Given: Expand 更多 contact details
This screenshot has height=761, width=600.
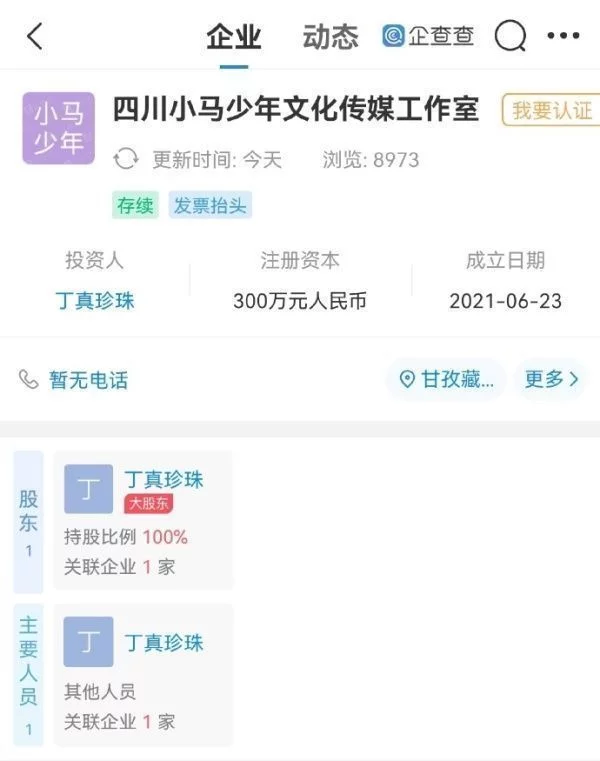Looking at the screenshot, I should [551, 380].
